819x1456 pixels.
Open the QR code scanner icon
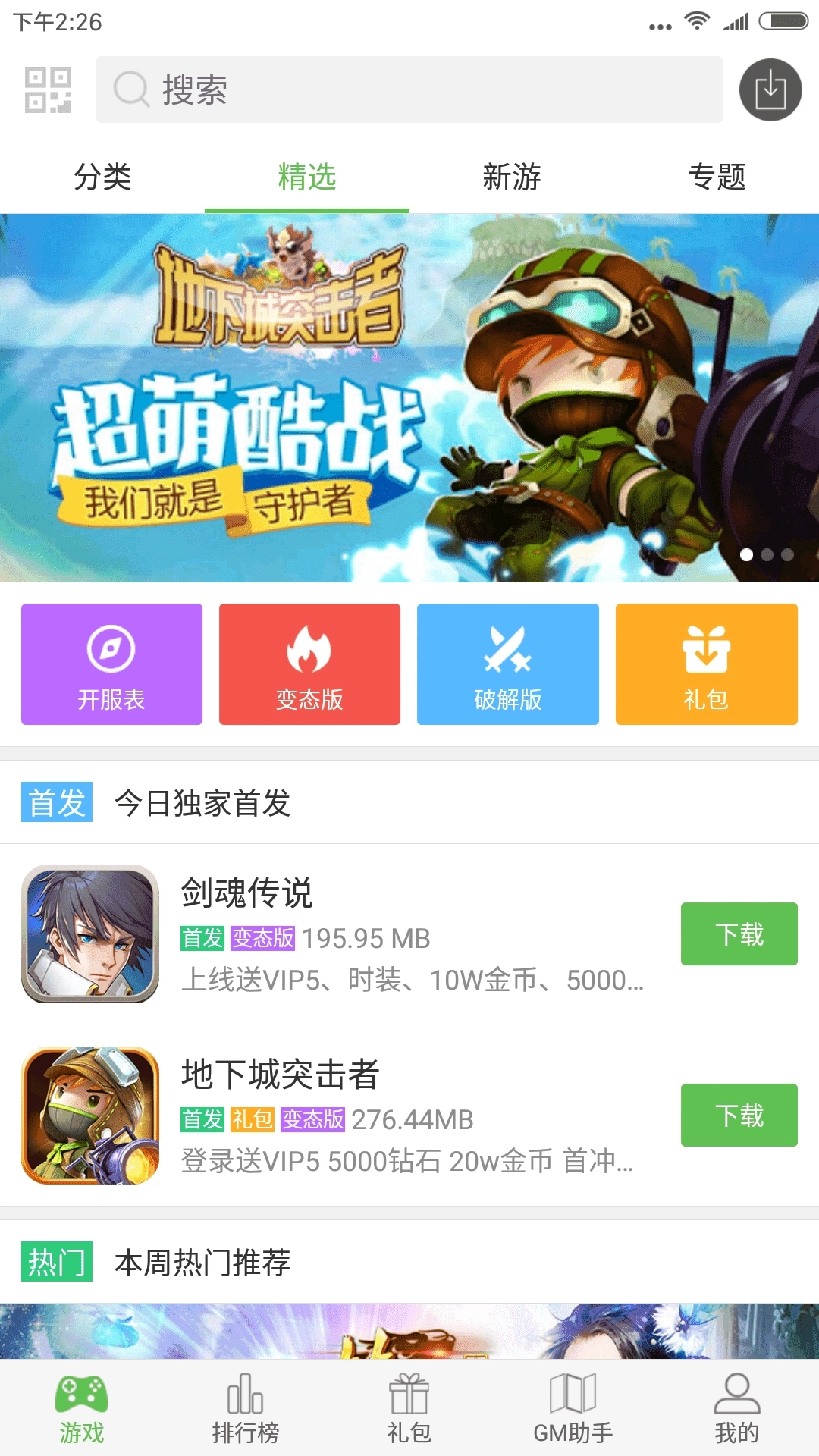48,89
